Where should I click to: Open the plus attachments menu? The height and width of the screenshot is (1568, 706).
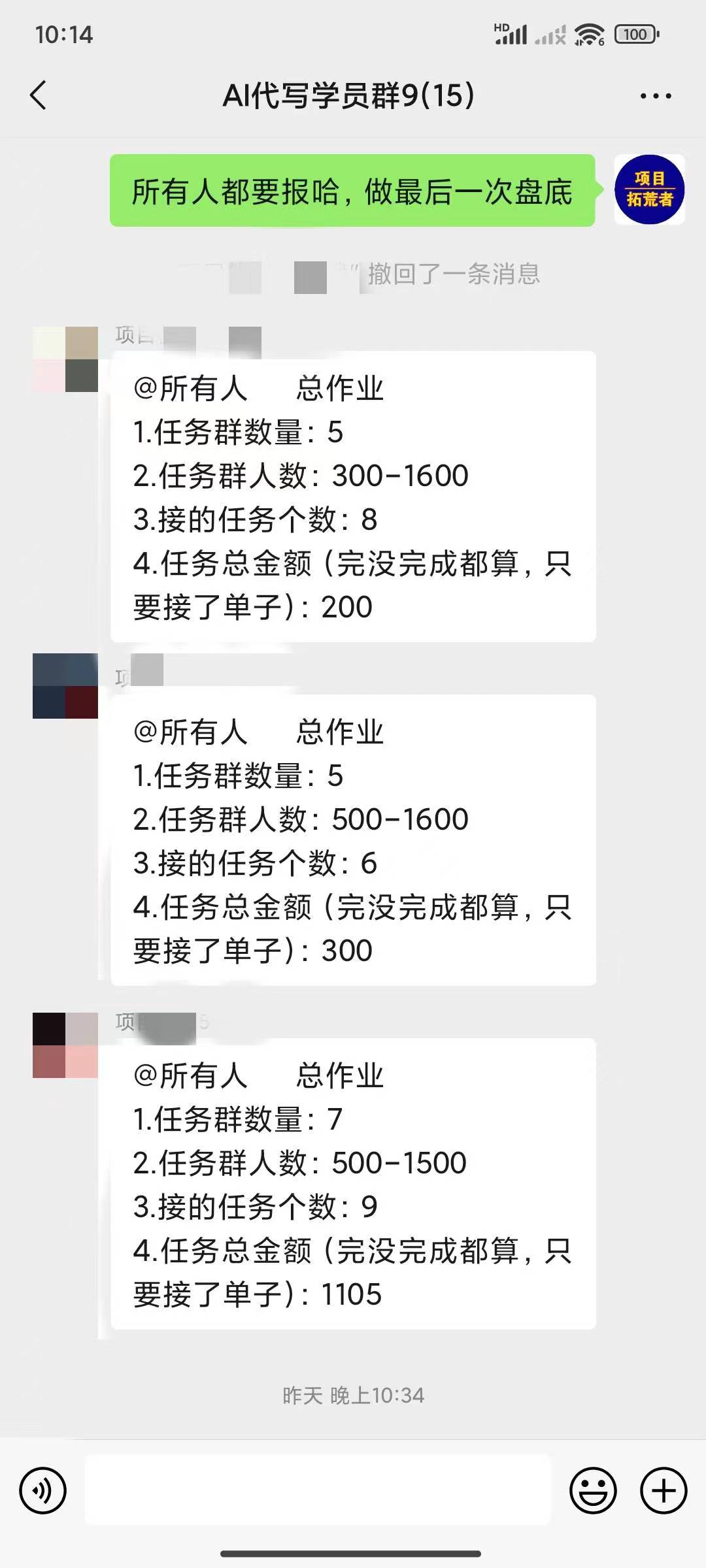click(664, 1490)
